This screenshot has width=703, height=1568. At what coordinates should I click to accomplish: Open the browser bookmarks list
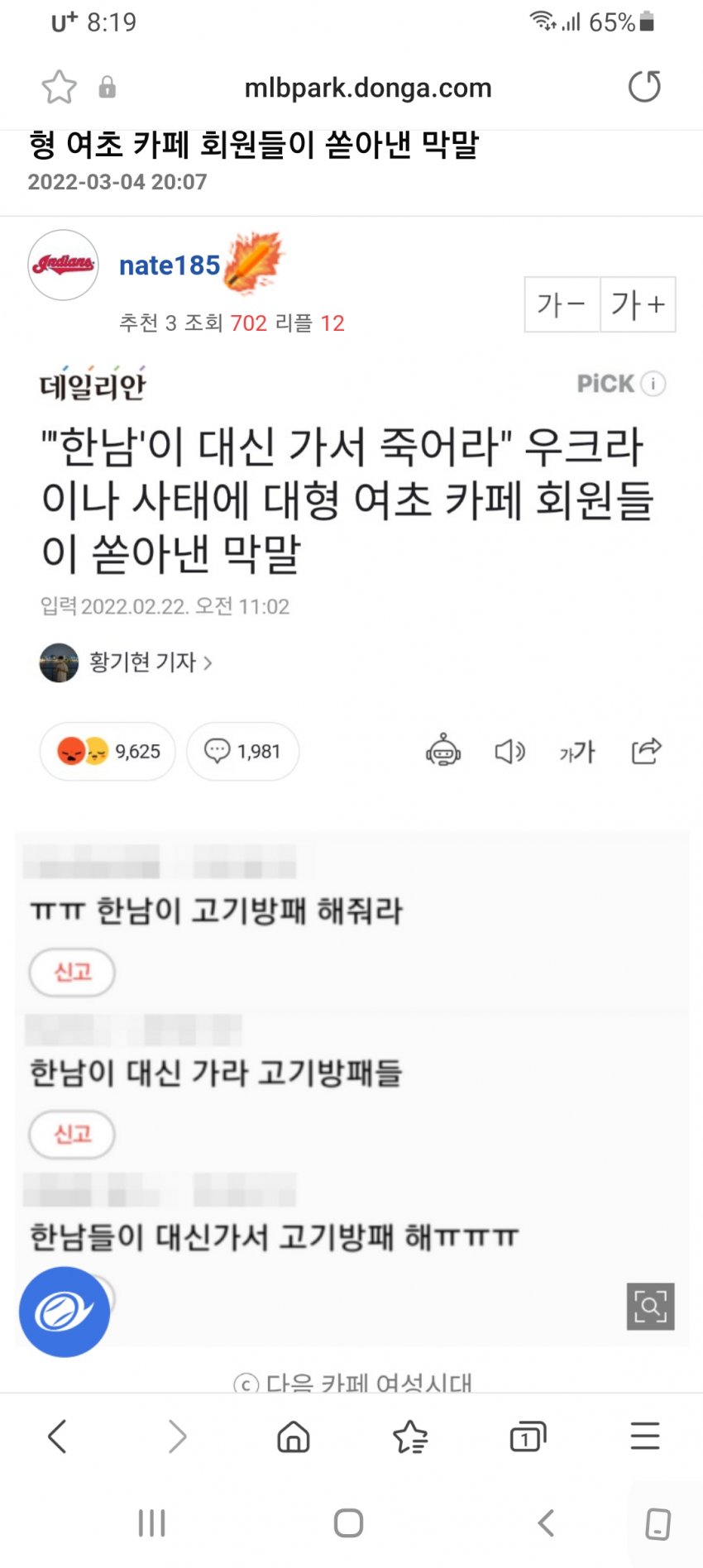point(410,1437)
